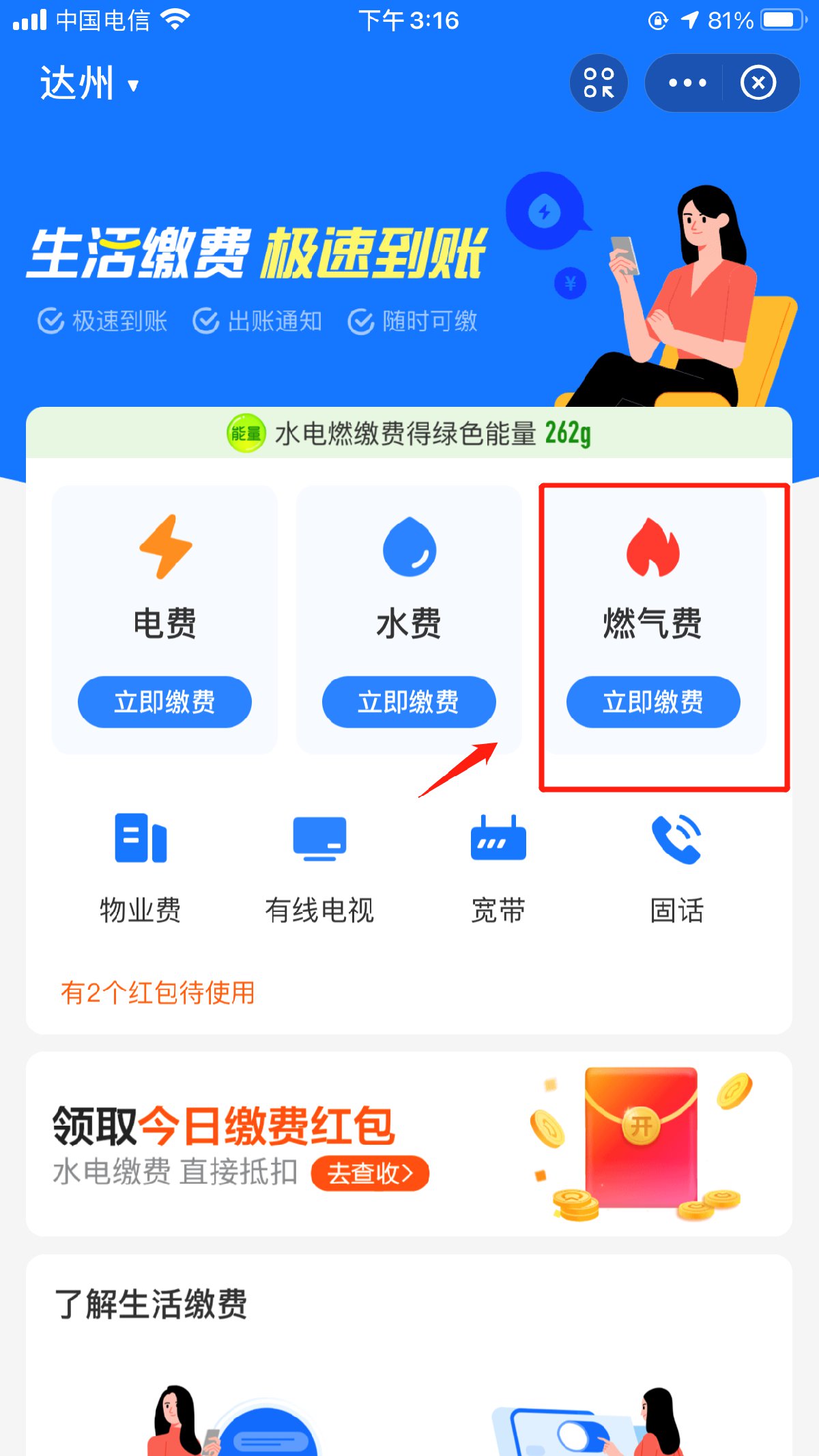This screenshot has height=1456, width=819.
Task: Open the green energy 262g banner
Action: point(409,433)
